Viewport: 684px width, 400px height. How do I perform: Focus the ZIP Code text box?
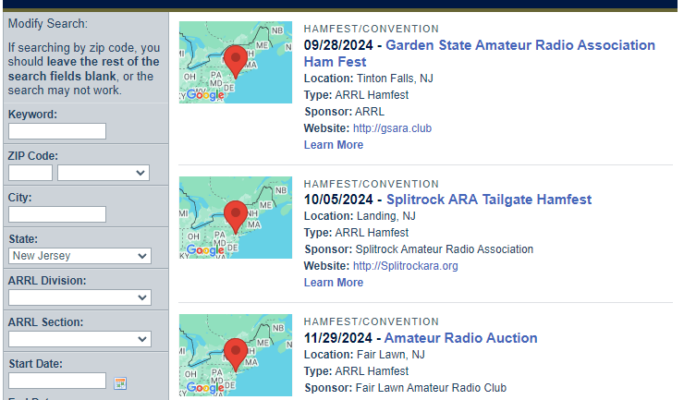point(30,173)
